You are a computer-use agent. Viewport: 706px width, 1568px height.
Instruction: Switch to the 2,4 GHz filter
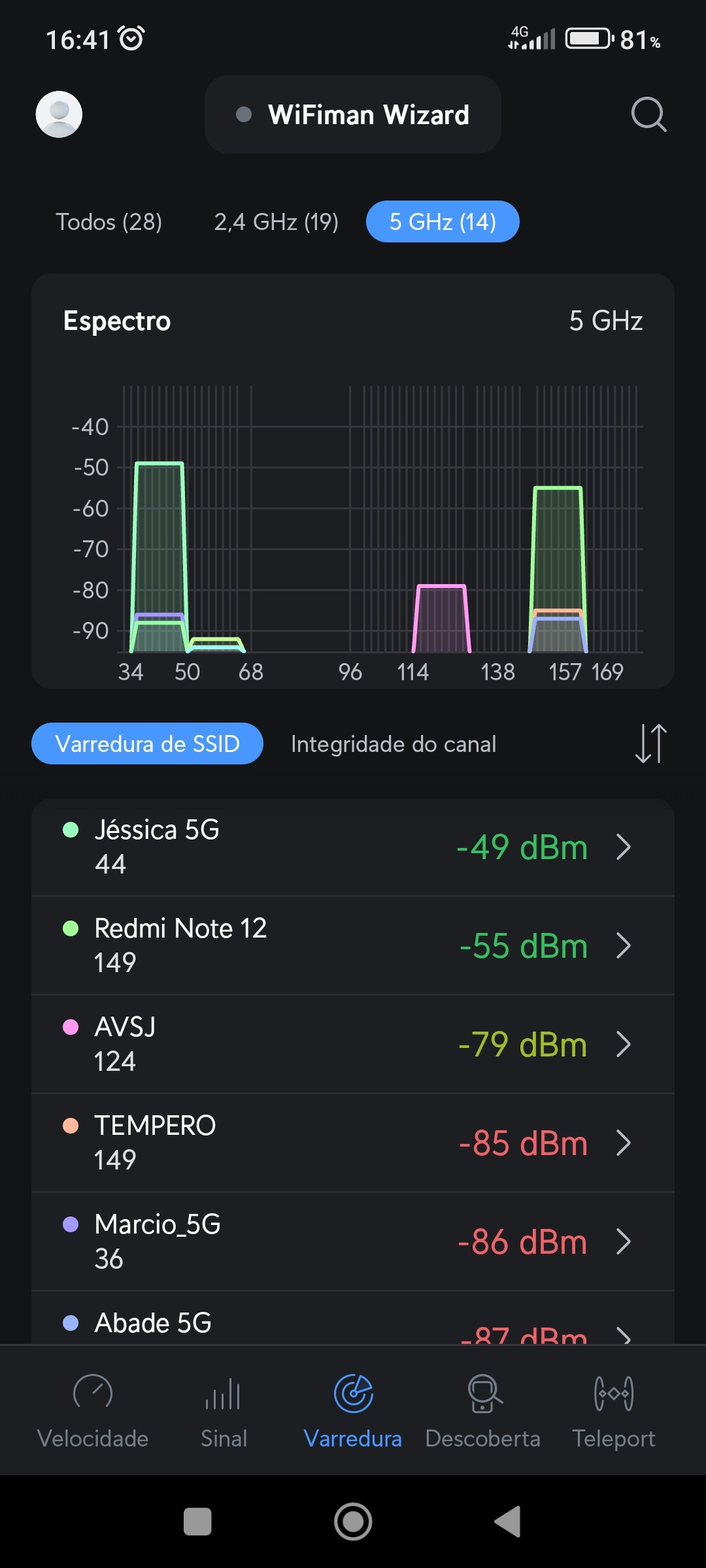coord(276,222)
